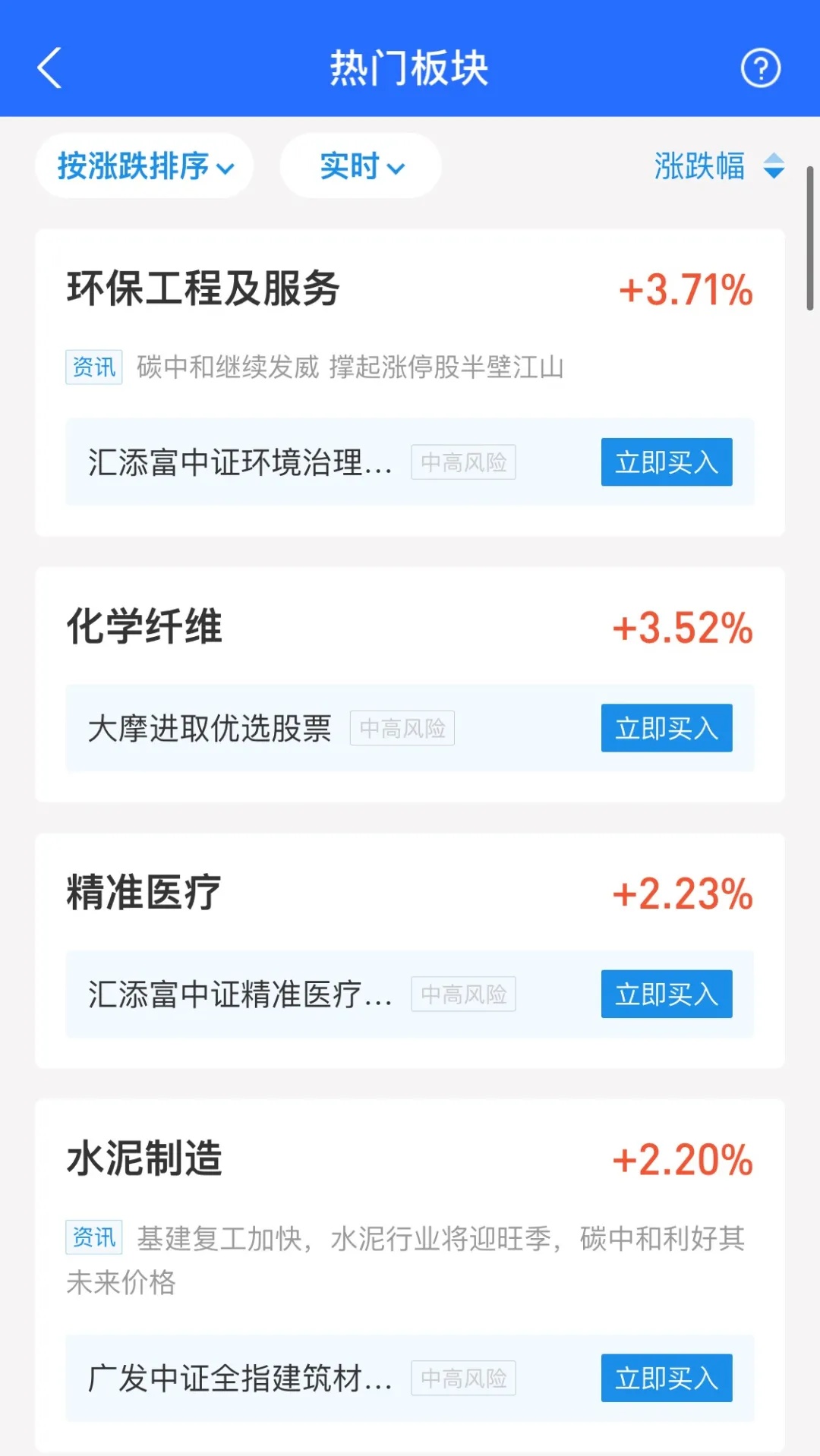Open the help question mark icon
This screenshot has width=820, height=1456.
(760, 68)
